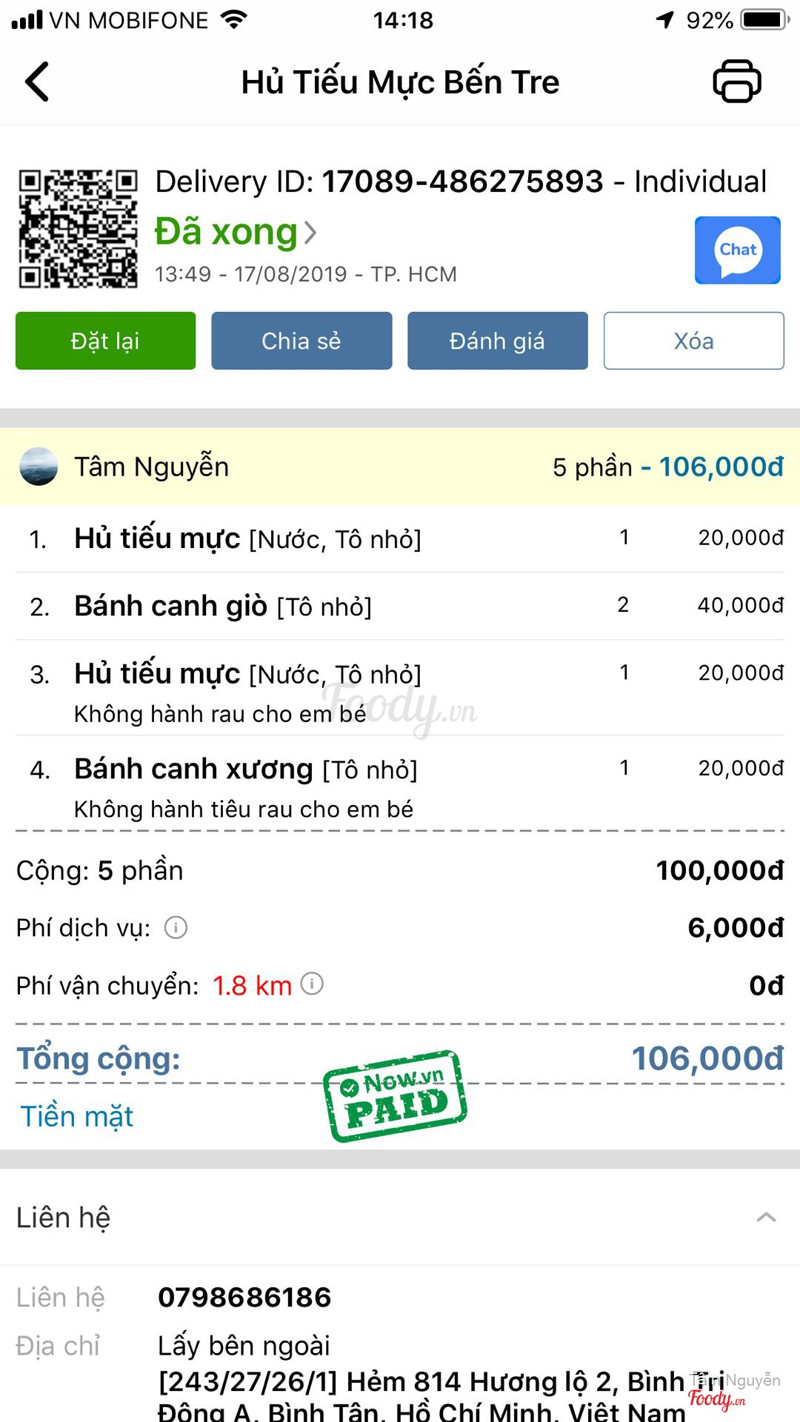Viewport: 800px width, 1422px height.
Task: Open the Chat button
Action: click(738, 250)
